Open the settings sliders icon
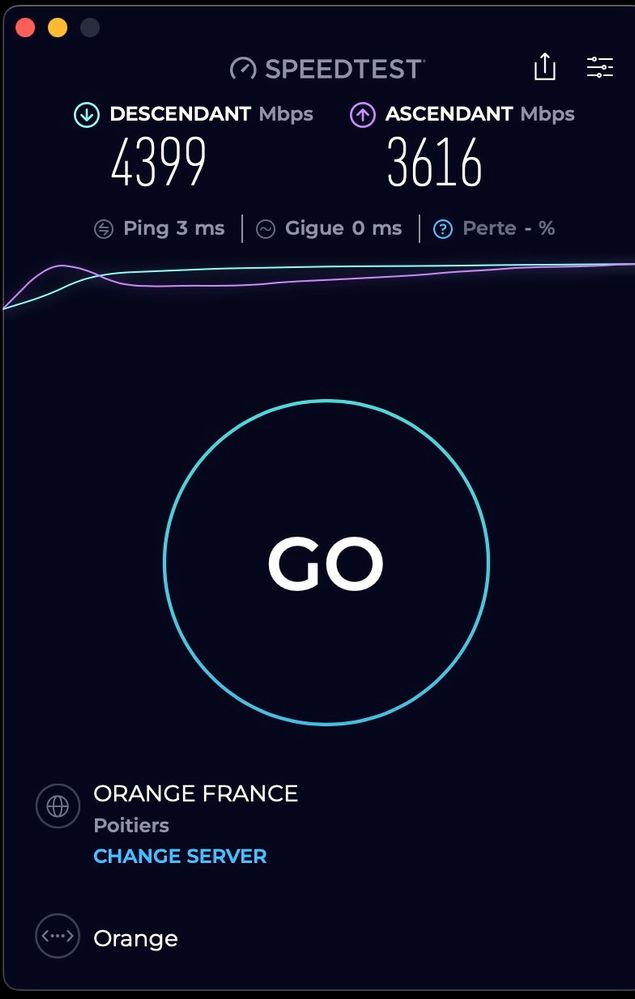 coord(600,67)
